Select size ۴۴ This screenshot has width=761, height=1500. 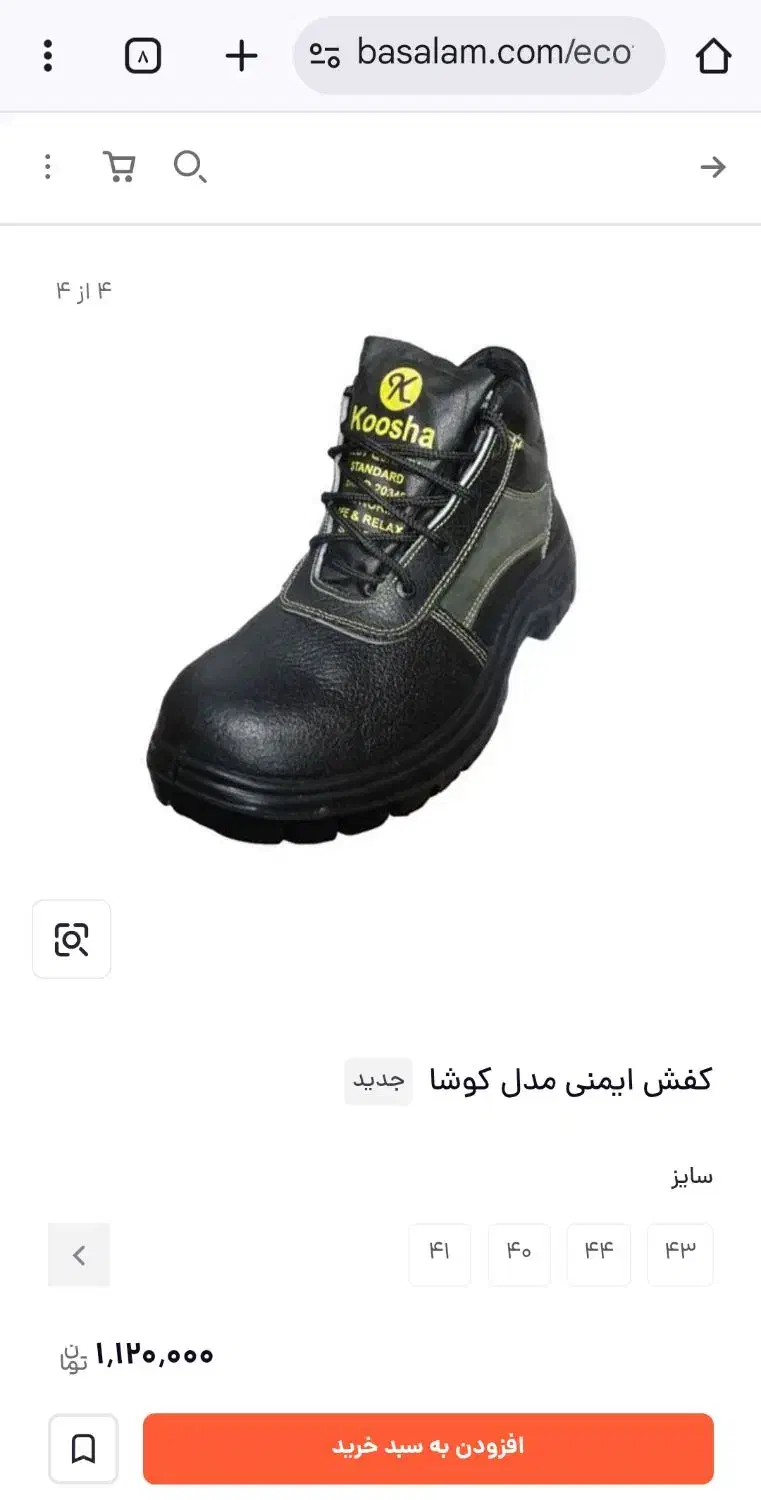(x=598, y=1255)
